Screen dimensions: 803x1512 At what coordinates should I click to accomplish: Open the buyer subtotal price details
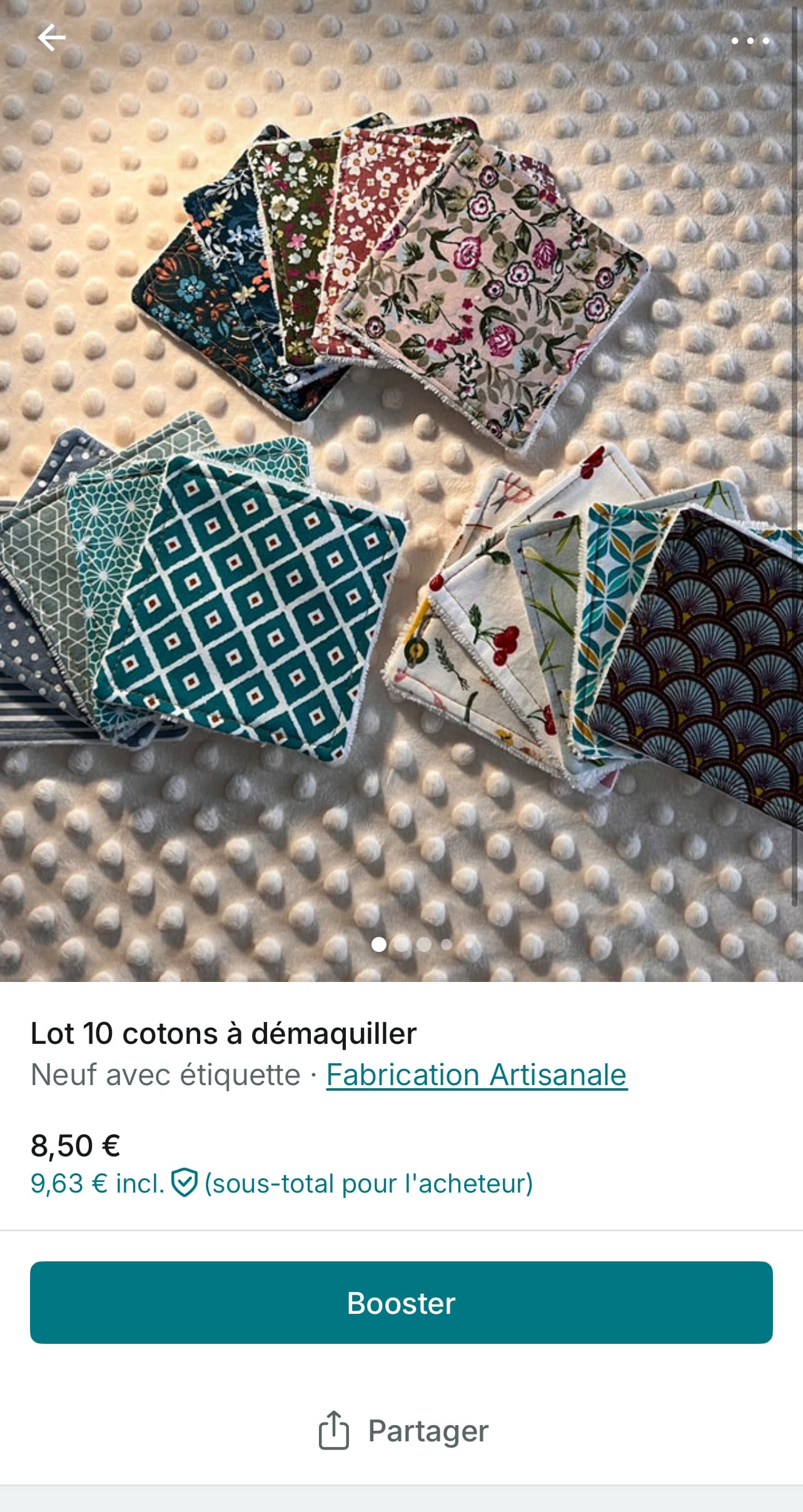tap(281, 1183)
